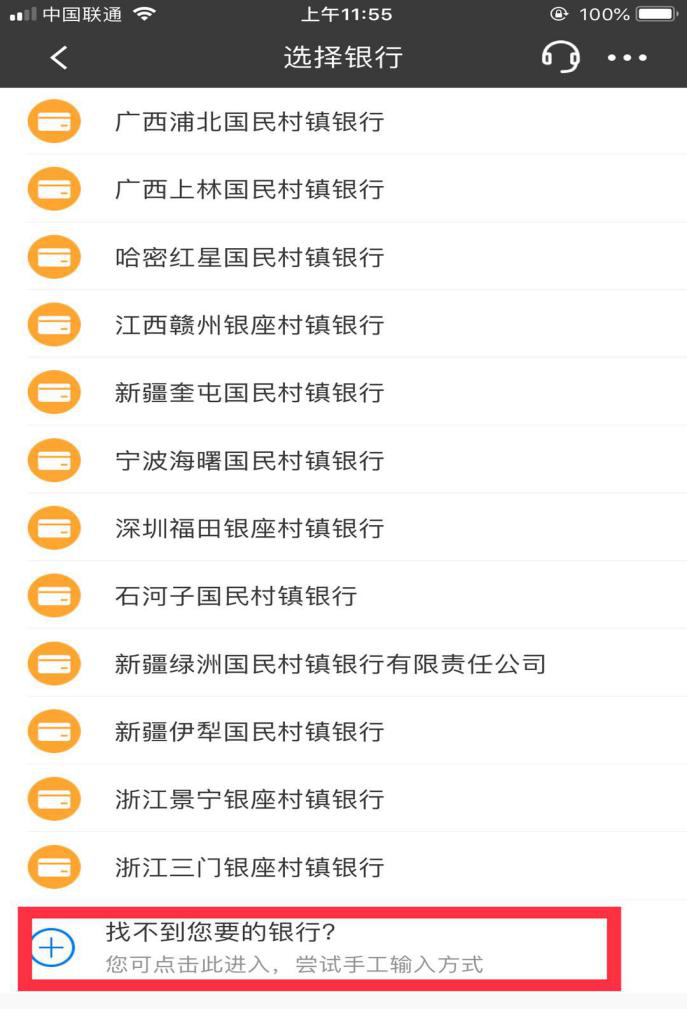This screenshot has height=1009, width=687.
Task: Select 深圳福田银座村镇银行
Action: point(250,528)
